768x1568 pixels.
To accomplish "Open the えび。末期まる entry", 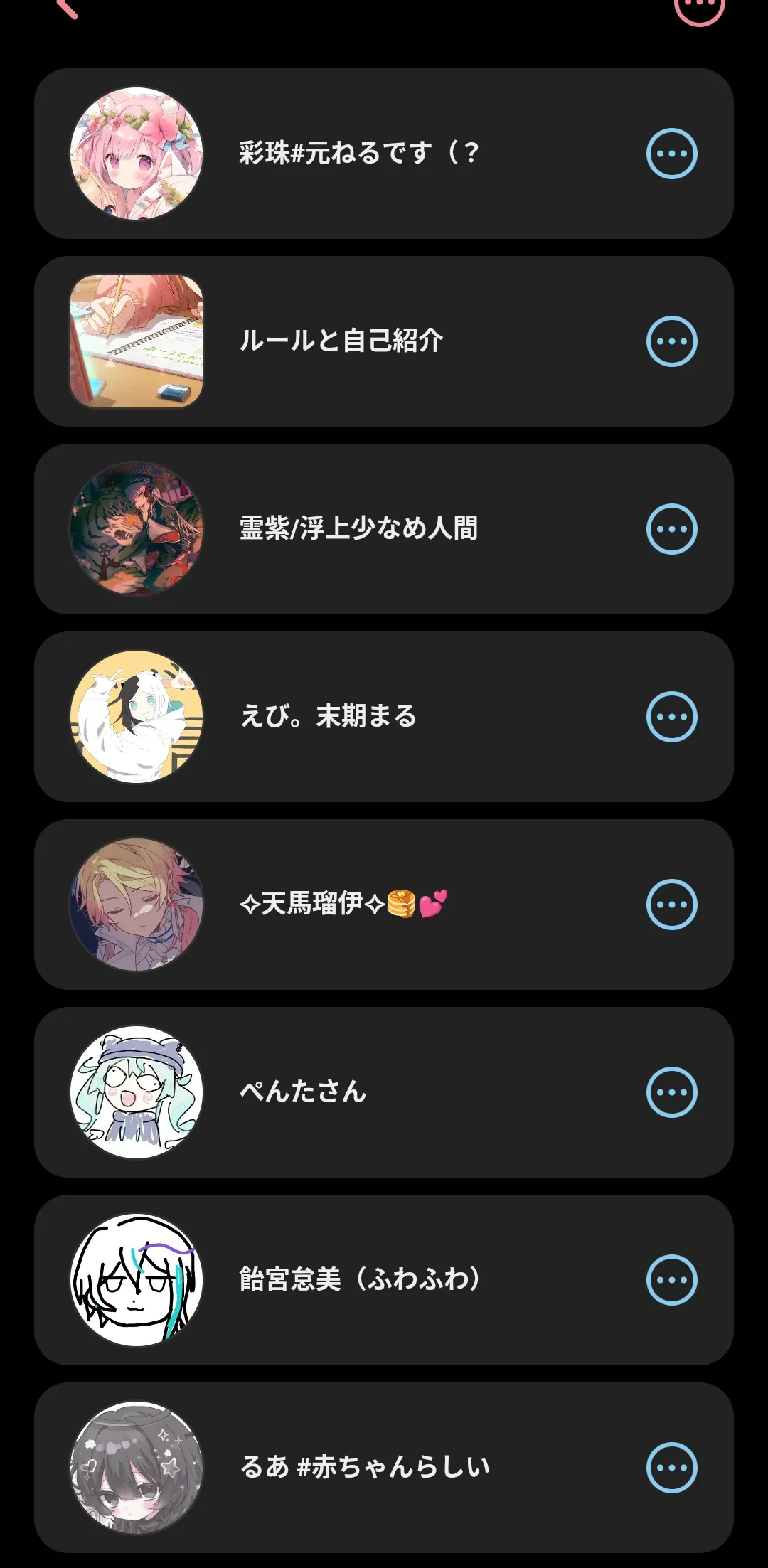I will [329, 717].
